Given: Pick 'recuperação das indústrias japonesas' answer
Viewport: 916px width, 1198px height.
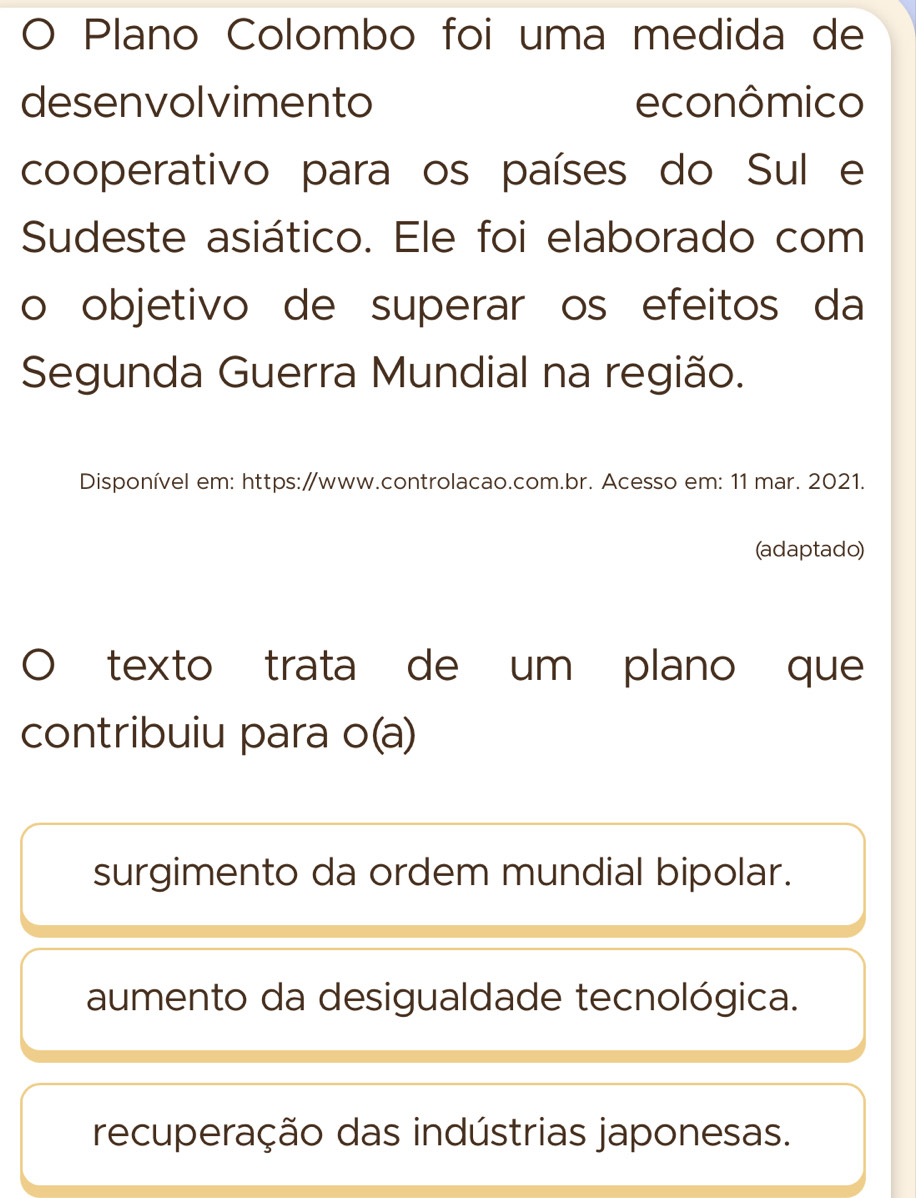Looking at the screenshot, I should [443, 1134].
